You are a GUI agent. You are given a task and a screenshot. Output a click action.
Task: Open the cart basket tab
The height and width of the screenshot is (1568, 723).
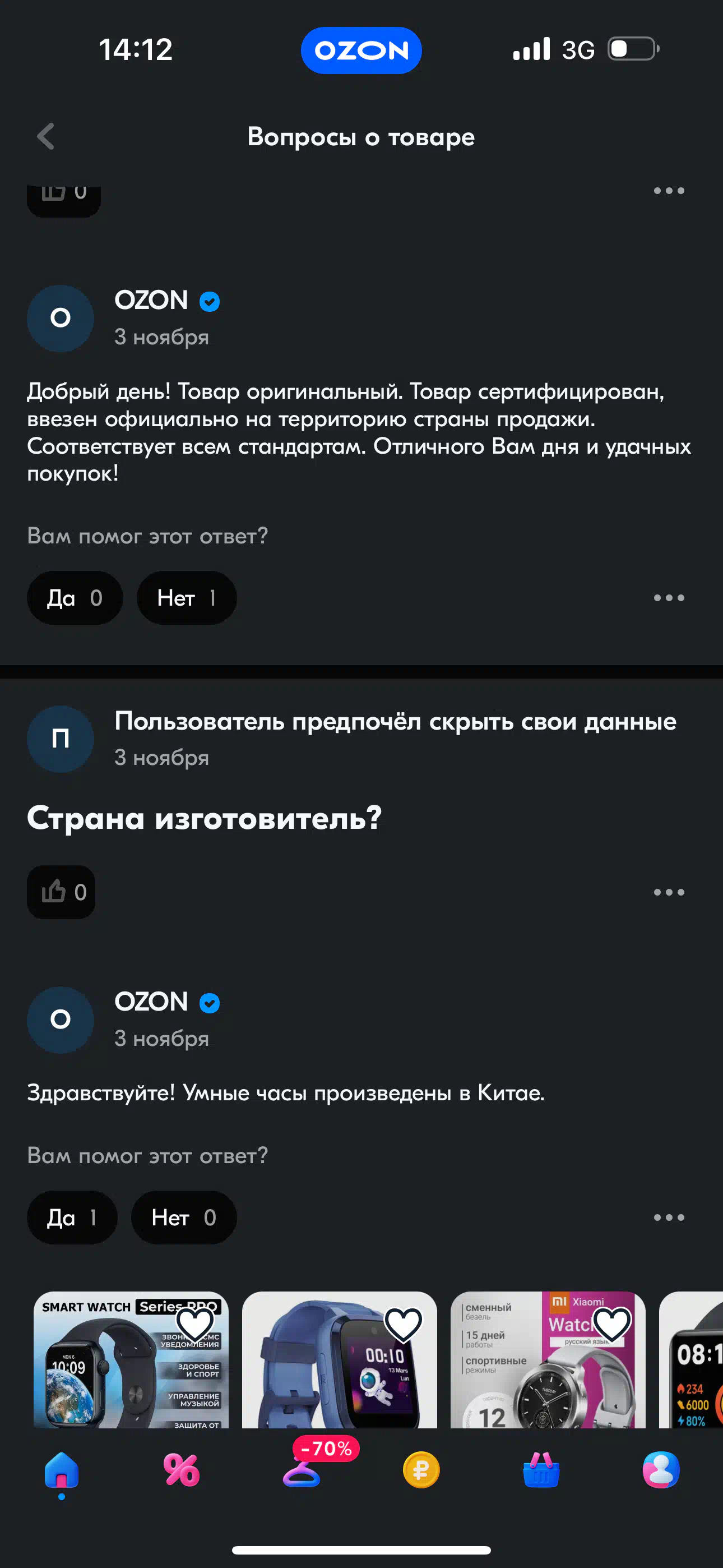tap(541, 1470)
